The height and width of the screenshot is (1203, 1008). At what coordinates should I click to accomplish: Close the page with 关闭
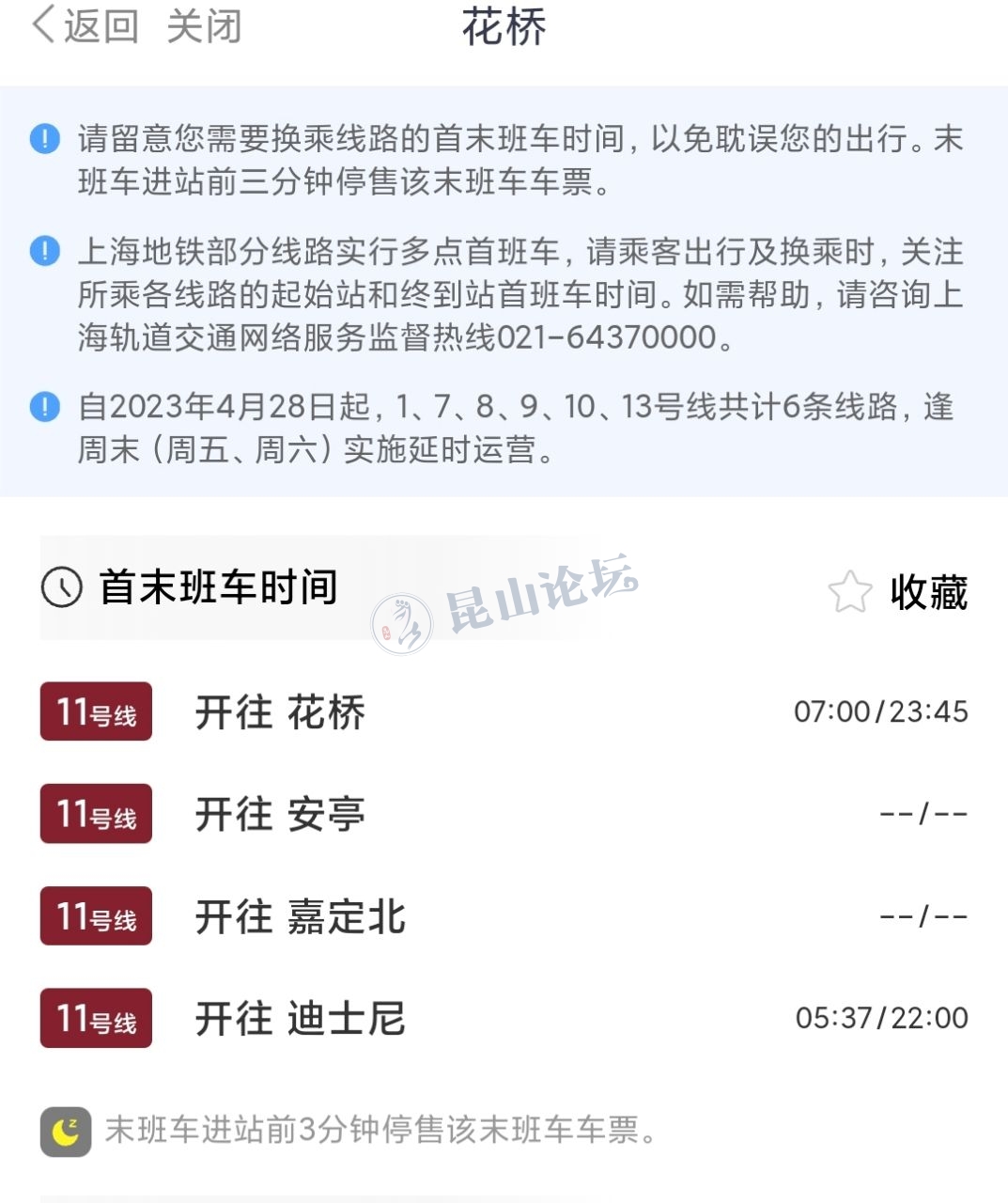tap(204, 26)
